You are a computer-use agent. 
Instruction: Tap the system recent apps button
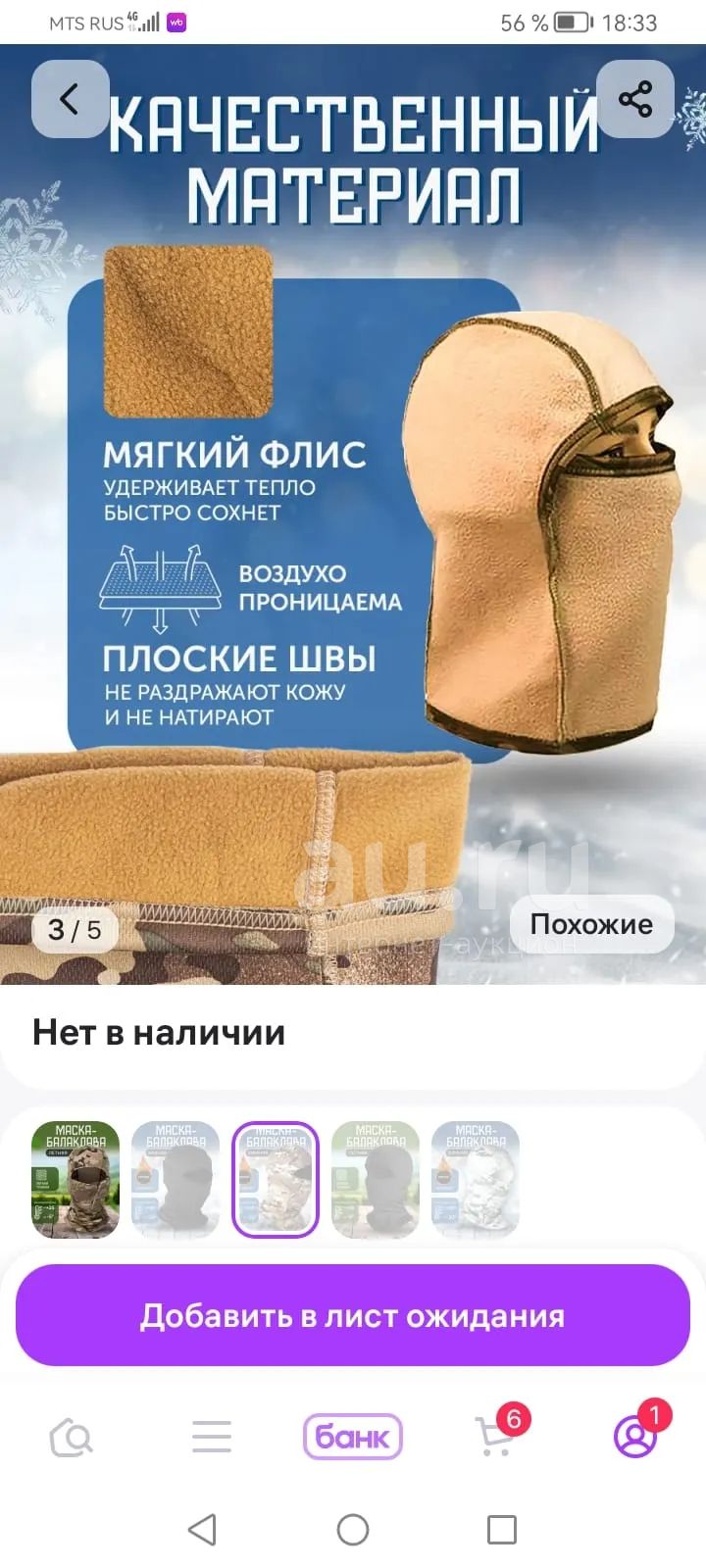502,1529
